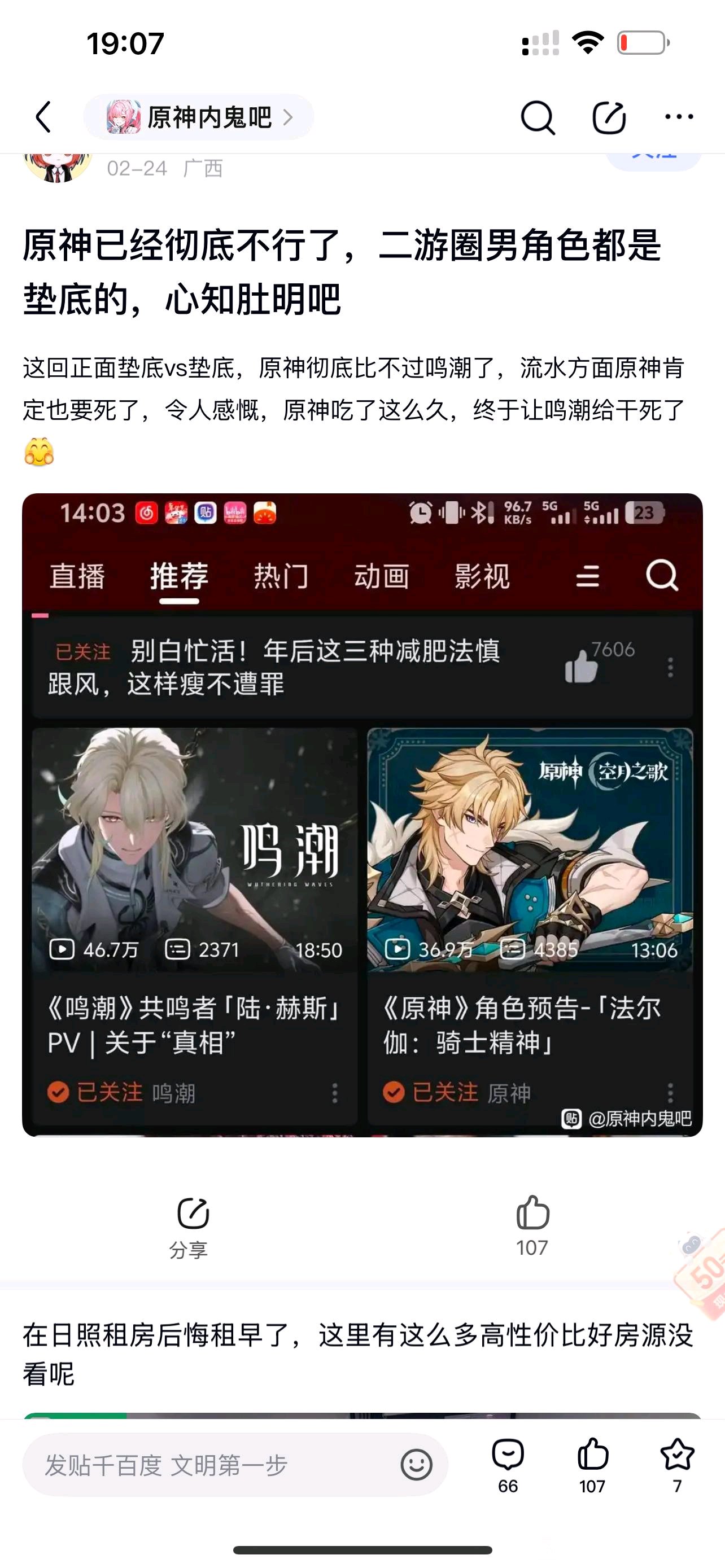This screenshot has height=1568, width=725.
Task: Open the 原神内鬼吧 forum chip
Action: pos(198,117)
